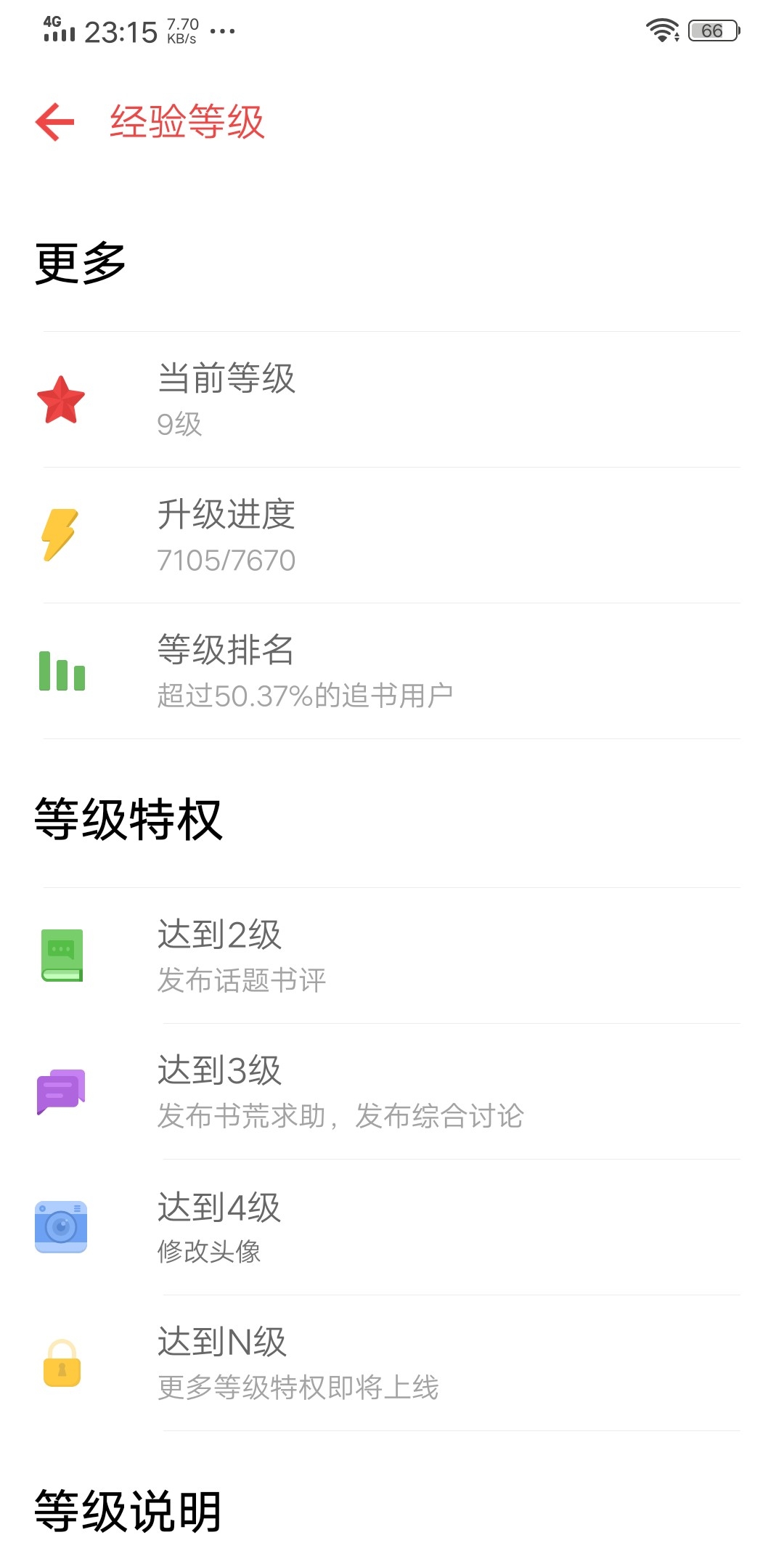Open the 当前等级 row
784x1564 pixels.
pyautogui.click(x=392, y=399)
